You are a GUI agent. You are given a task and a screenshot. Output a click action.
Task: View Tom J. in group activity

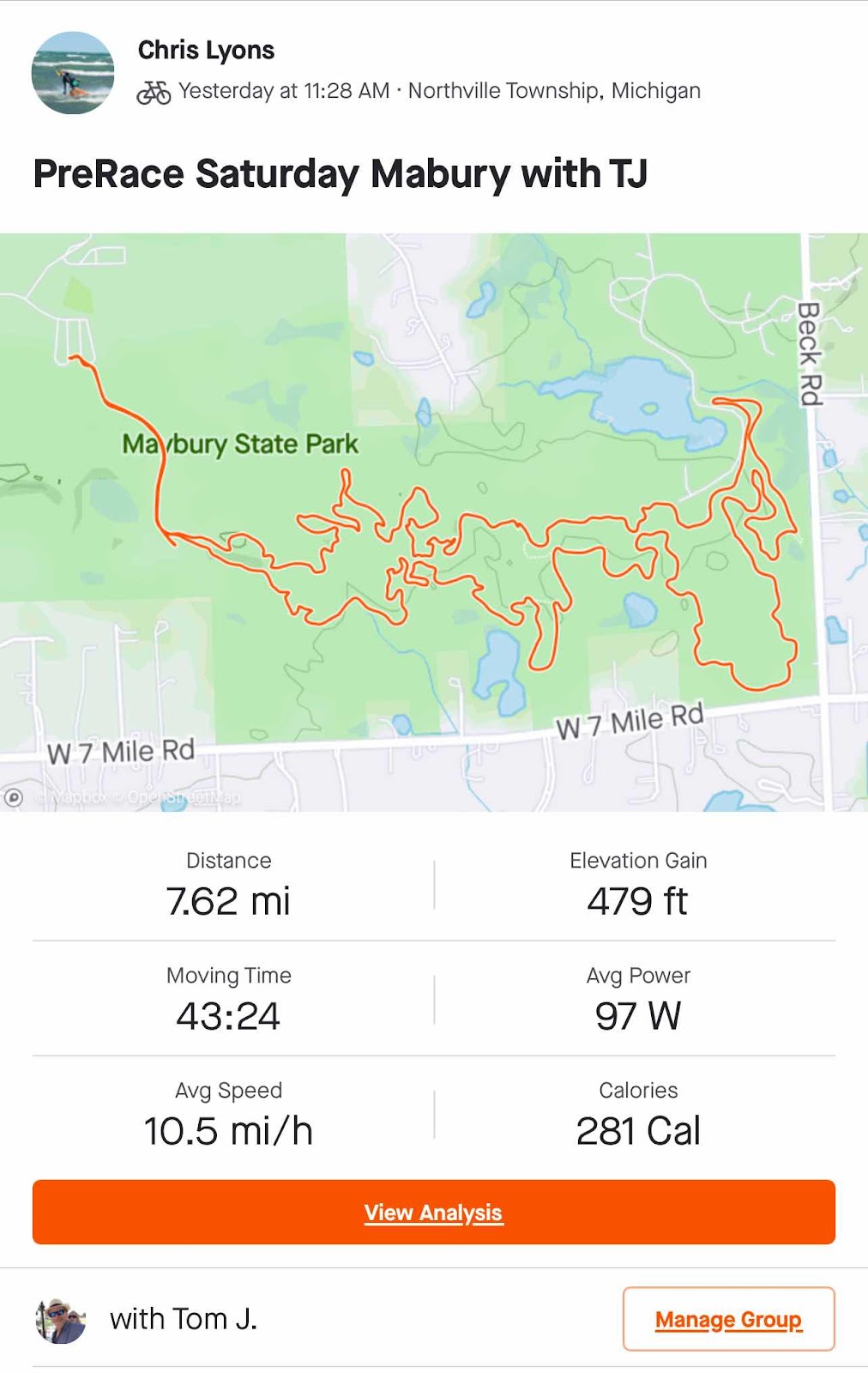click(x=183, y=1319)
